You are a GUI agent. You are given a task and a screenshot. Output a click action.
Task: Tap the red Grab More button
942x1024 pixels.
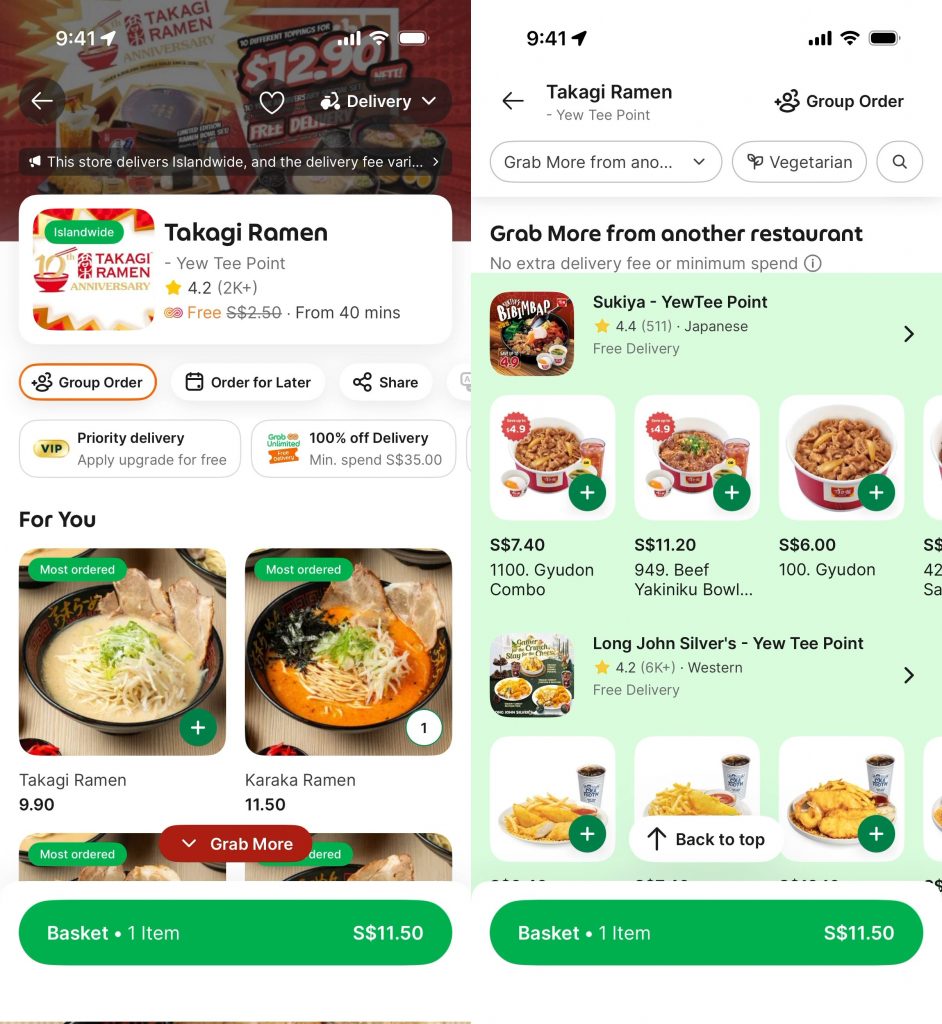click(x=235, y=844)
